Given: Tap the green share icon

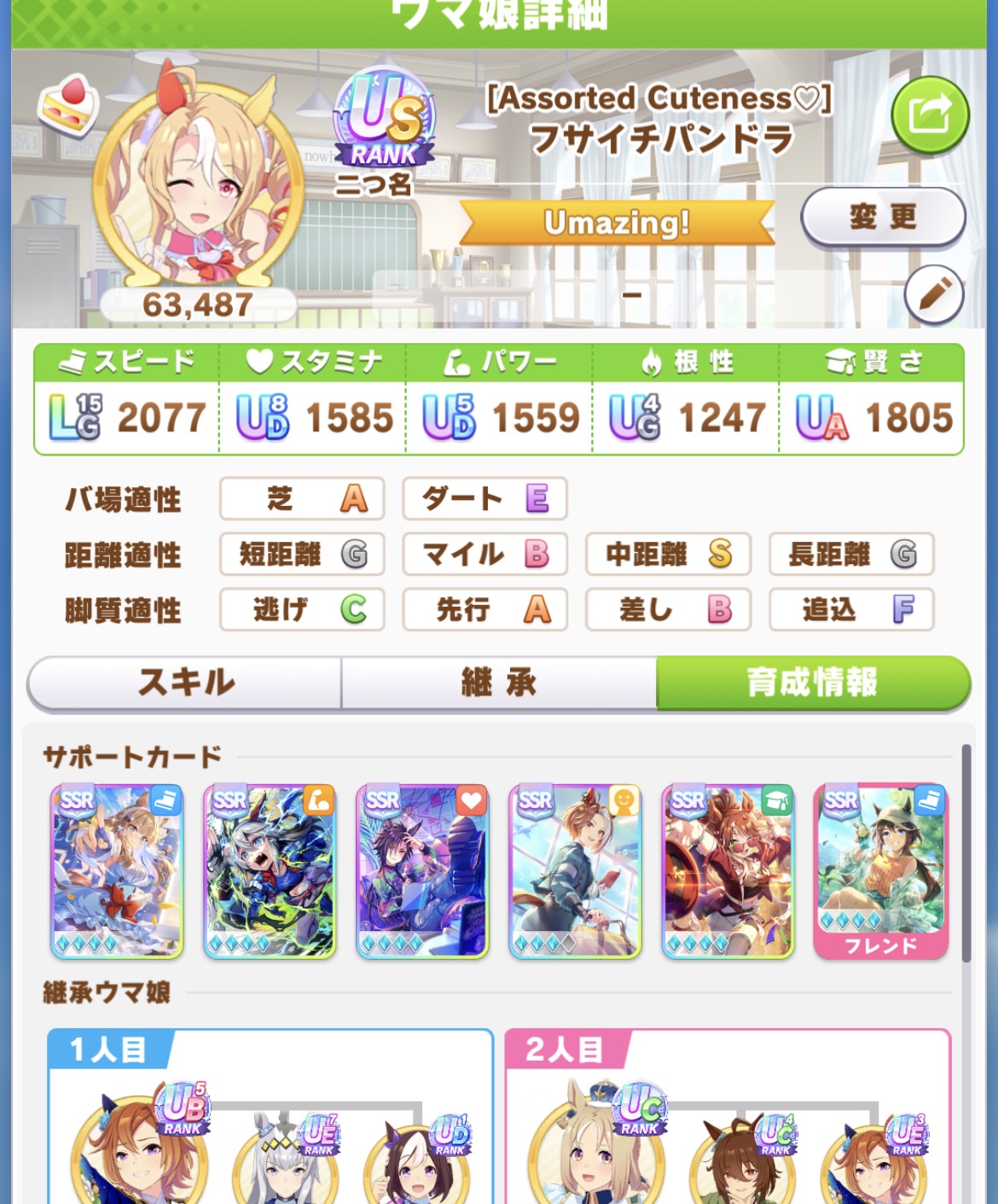Looking at the screenshot, I should click(930, 114).
